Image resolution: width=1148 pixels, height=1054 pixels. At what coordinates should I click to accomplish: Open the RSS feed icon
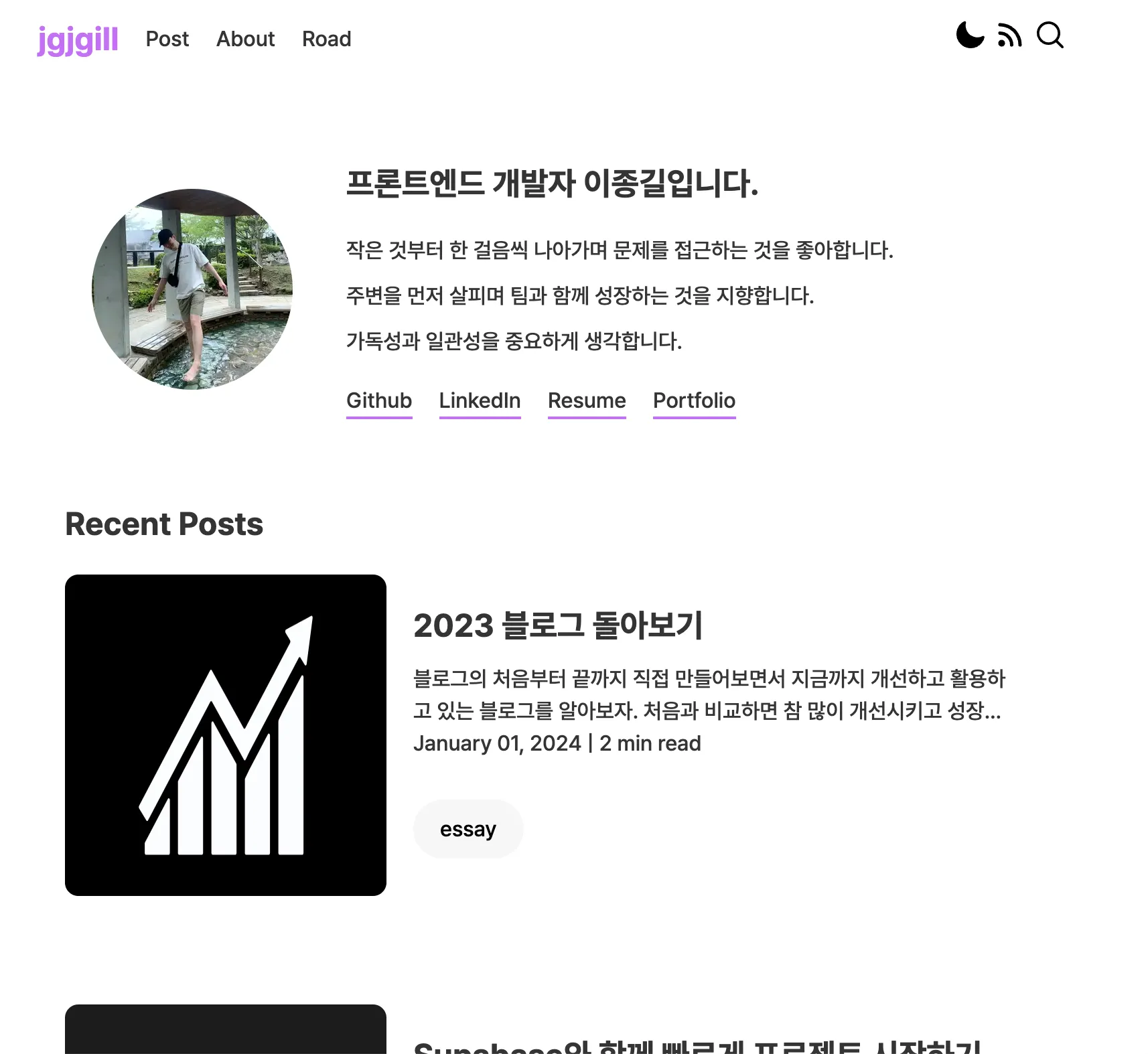coord(1009,35)
